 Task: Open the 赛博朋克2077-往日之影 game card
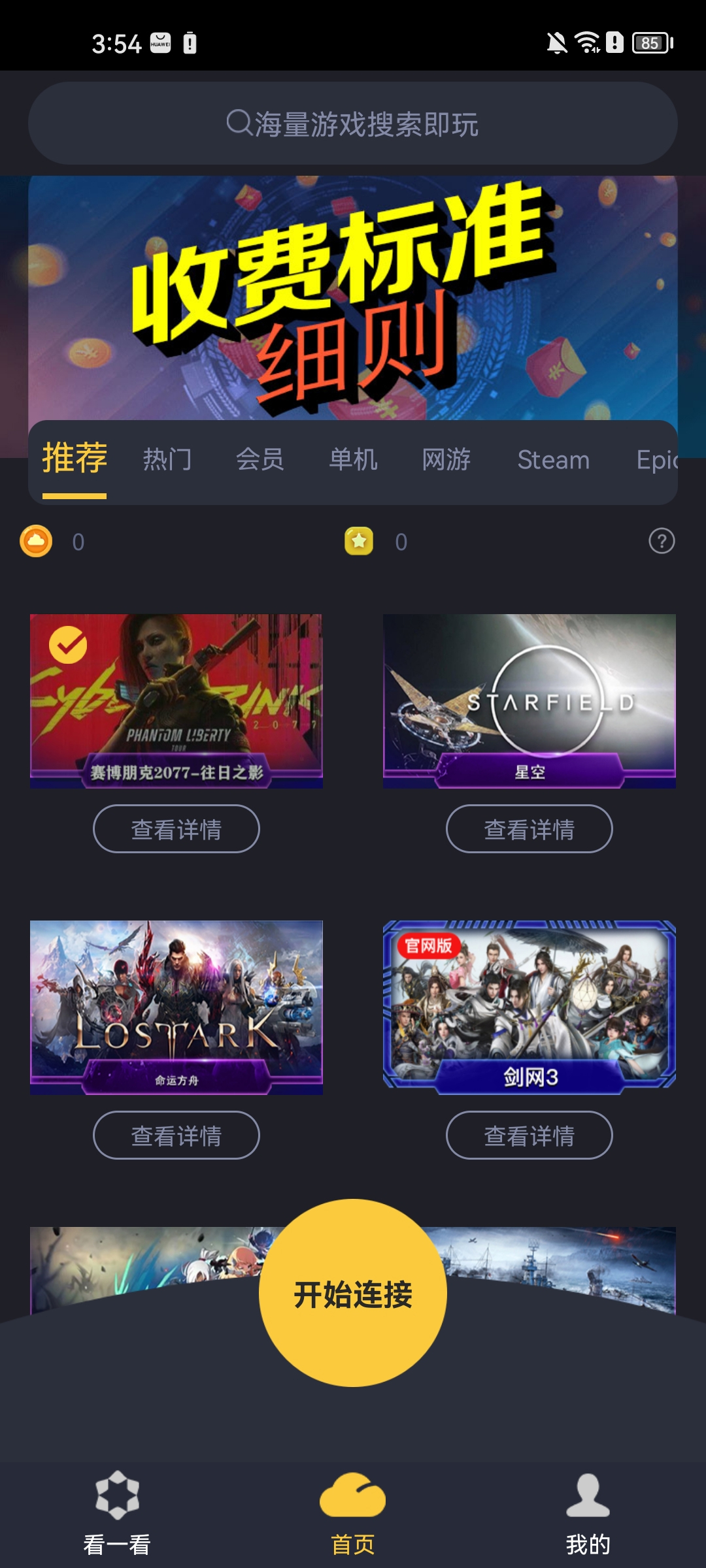[176, 700]
